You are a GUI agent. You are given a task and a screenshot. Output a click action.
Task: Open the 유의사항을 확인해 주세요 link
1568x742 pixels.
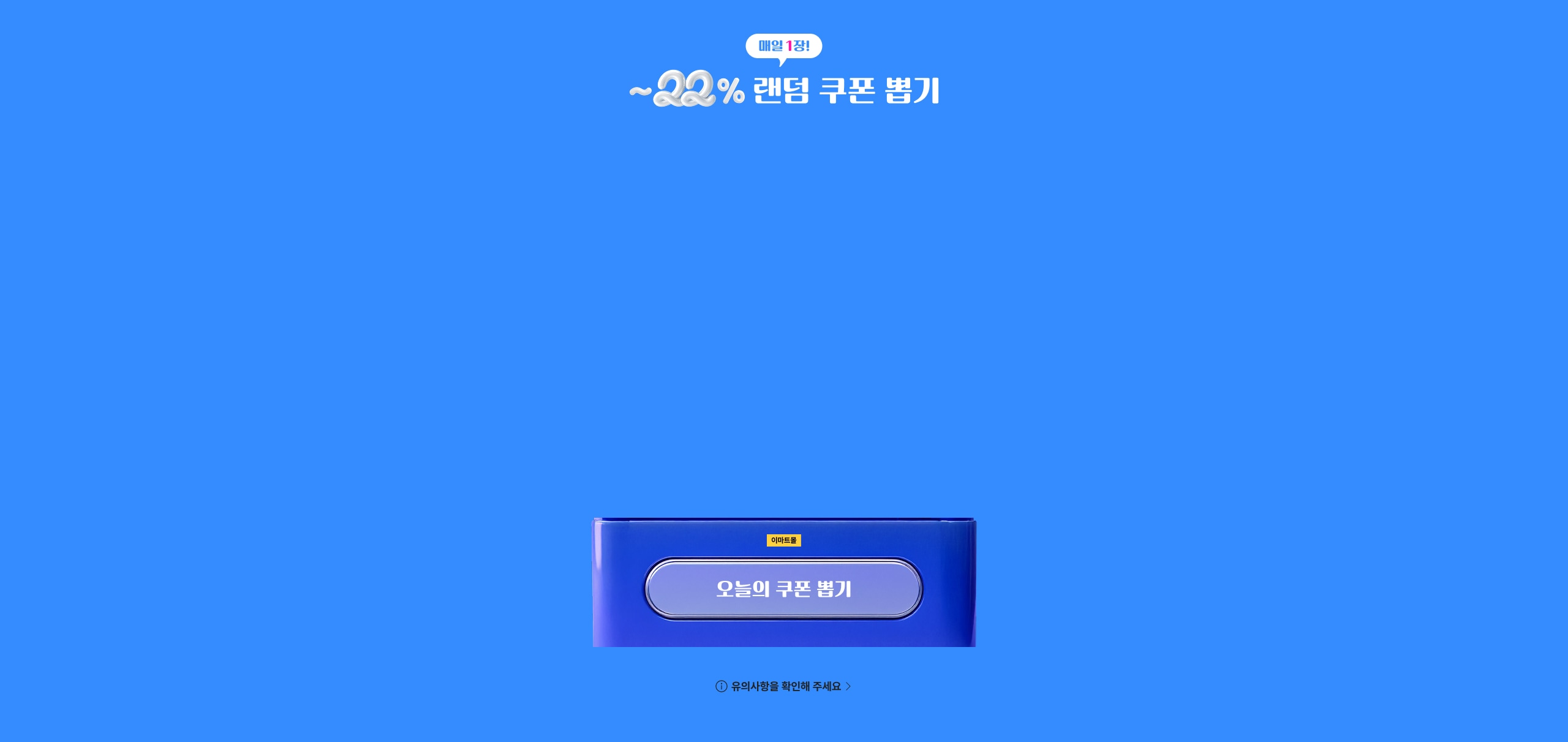(x=784, y=686)
